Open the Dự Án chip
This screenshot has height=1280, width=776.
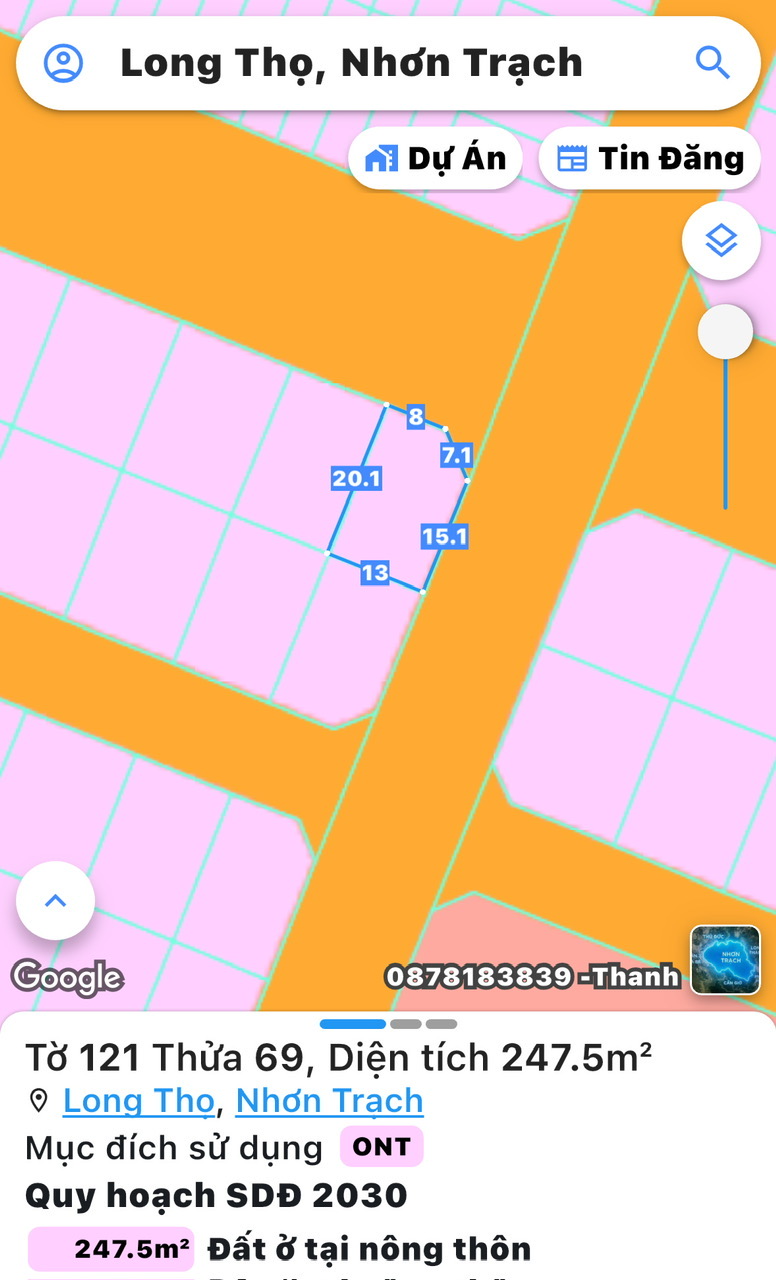(x=435, y=158)
